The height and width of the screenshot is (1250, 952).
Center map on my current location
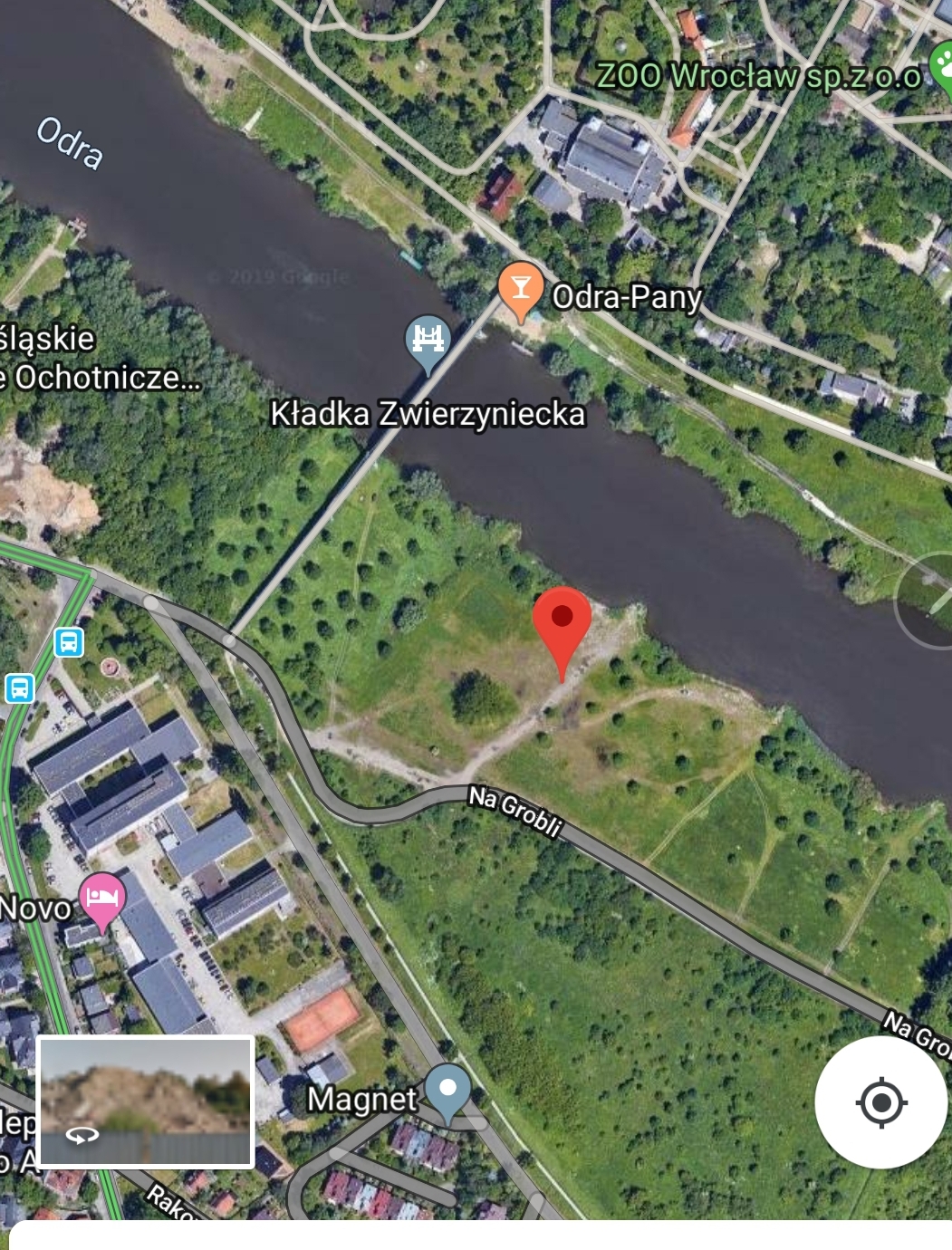click(880, 1102)
